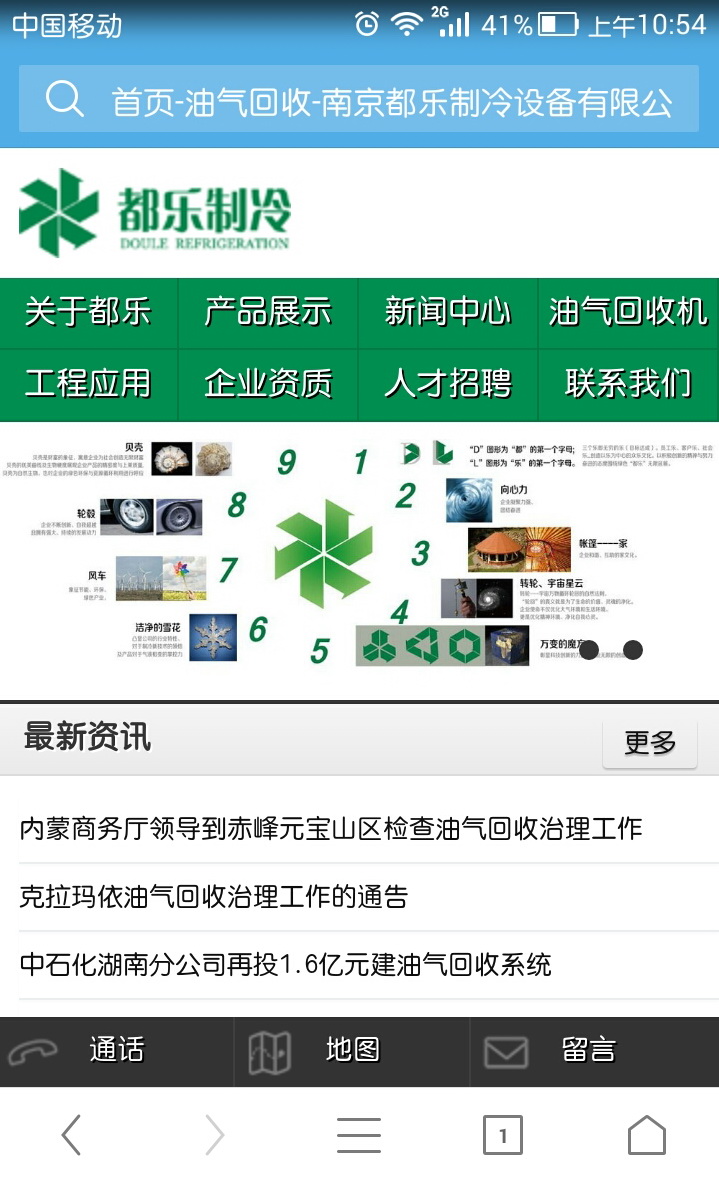Go to browser home page
The image size is (719, 1181).
point(646,1135)
